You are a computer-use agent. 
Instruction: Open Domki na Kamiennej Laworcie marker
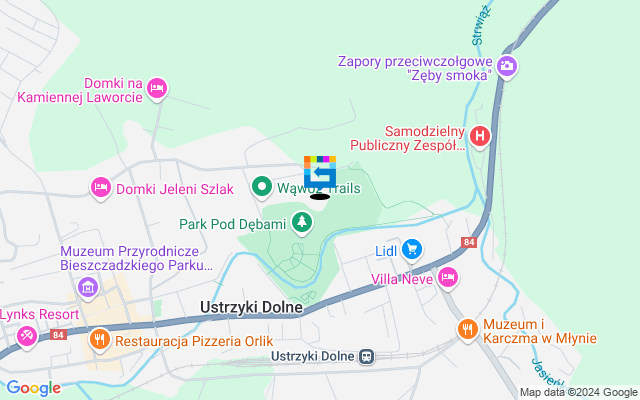pyautogui.click(x=156, y=90)
